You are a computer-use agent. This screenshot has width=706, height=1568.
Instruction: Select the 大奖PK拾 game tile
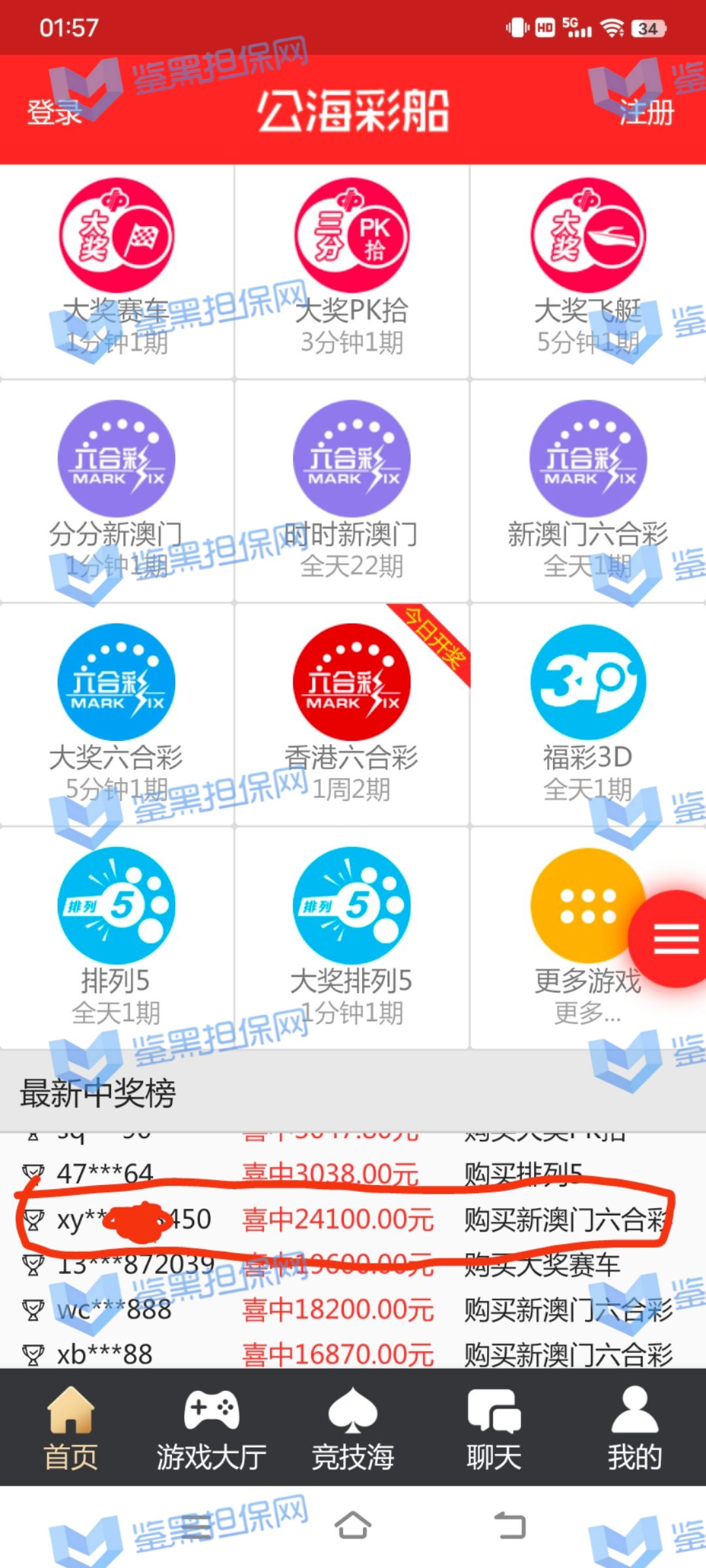point(352,268)
